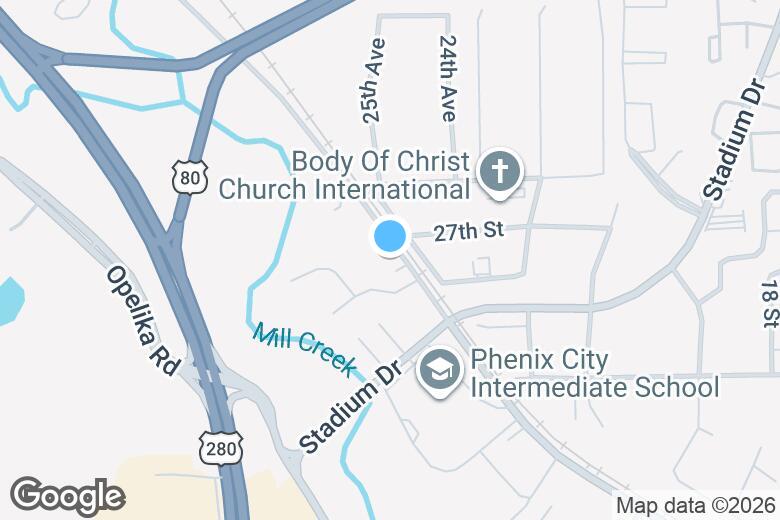The image size is (780, 520).
Task: Tap the blue current location dot
Action: [390, 237]
